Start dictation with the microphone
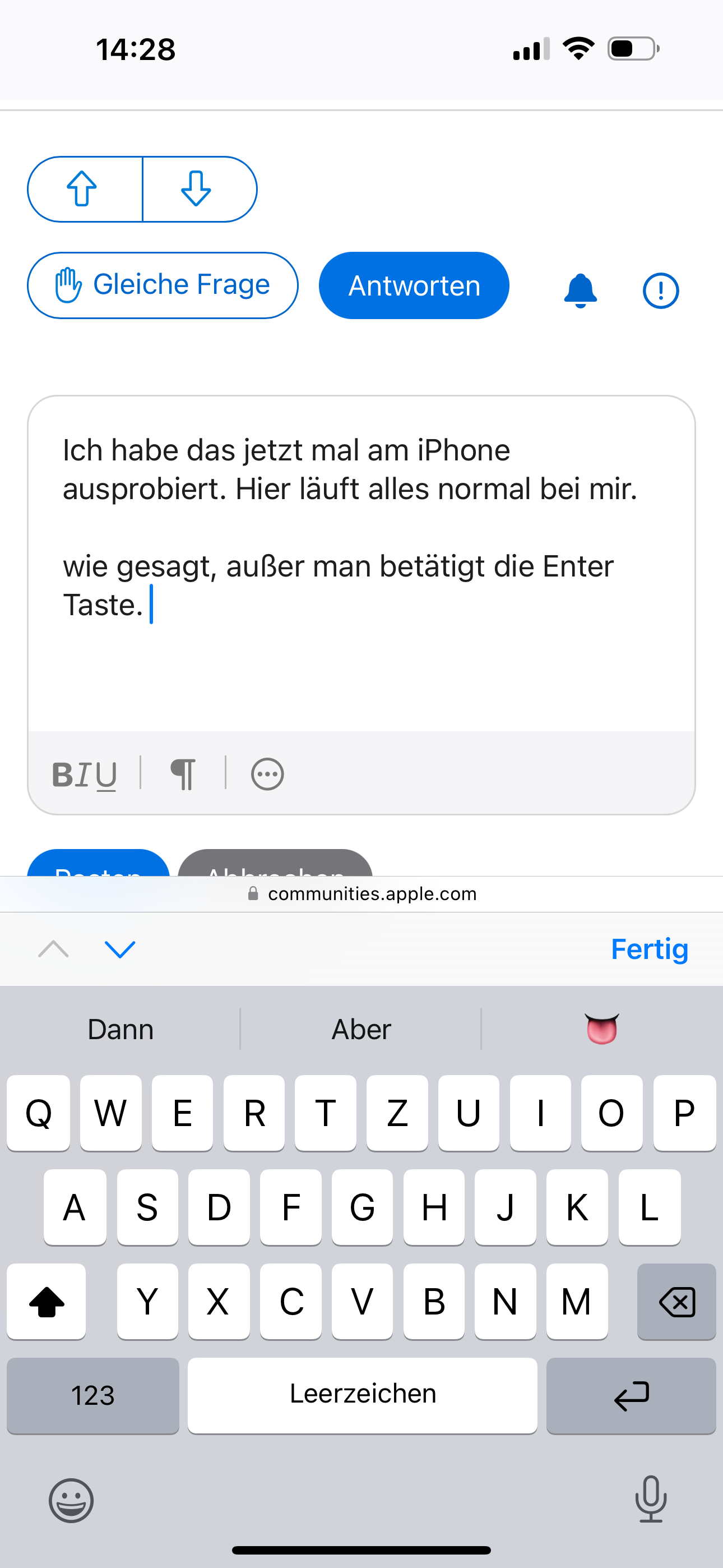723x1568 pixels. click(x=651, y=1499)
